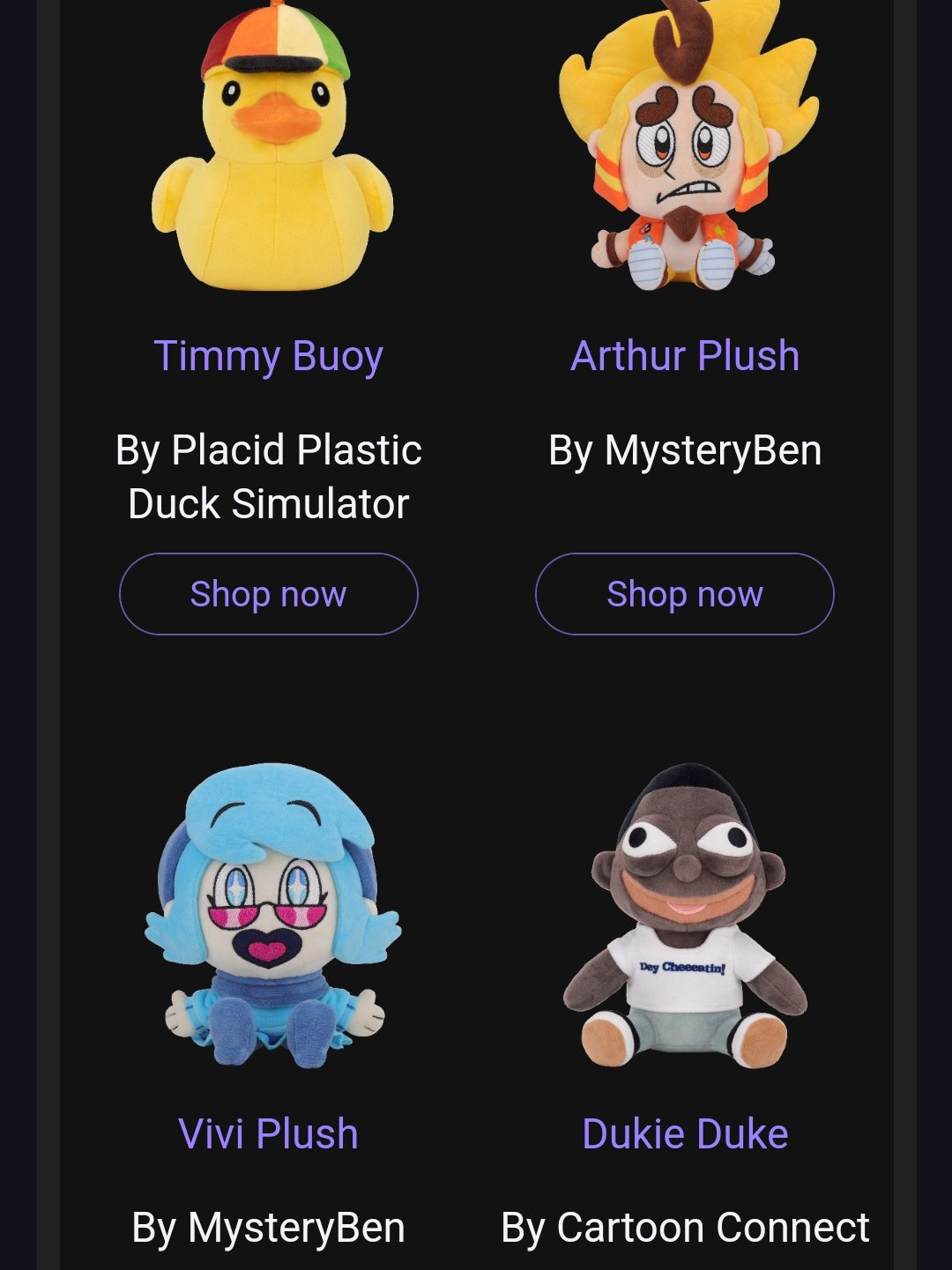Open the Vivi Plush title link
This screenshot has height=1270, width=952.
click(268, 1133)
